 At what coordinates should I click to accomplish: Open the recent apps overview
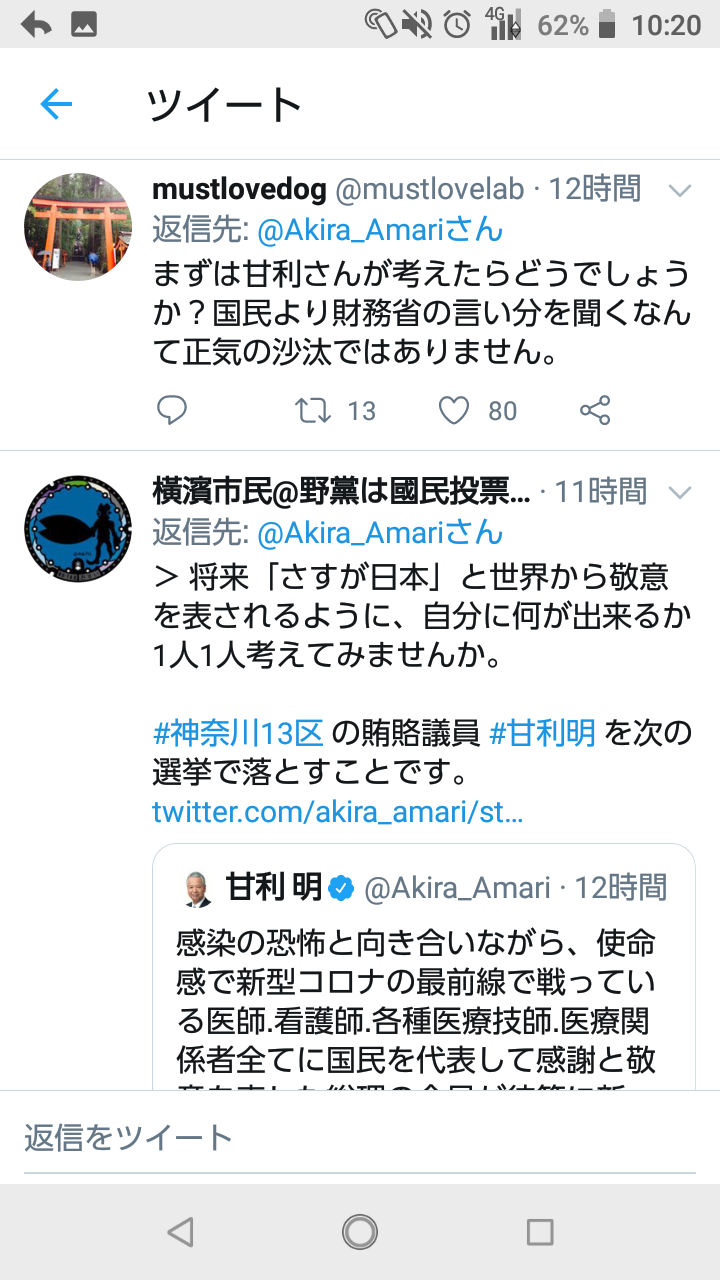tap(540, 1232)
